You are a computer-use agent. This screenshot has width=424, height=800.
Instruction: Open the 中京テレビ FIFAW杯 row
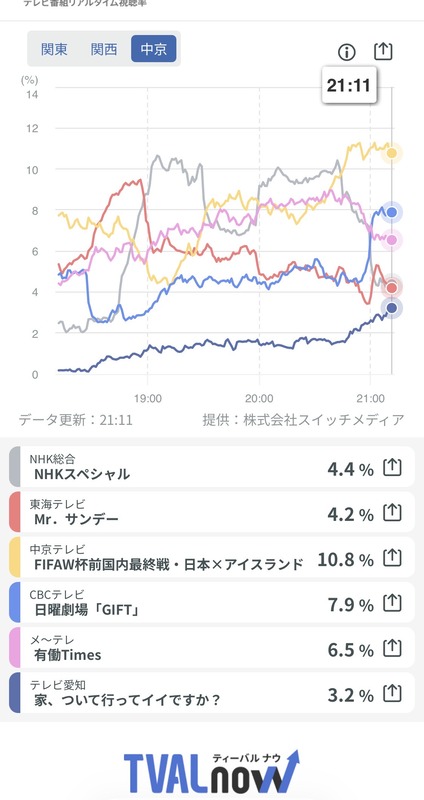coord(212,557)
